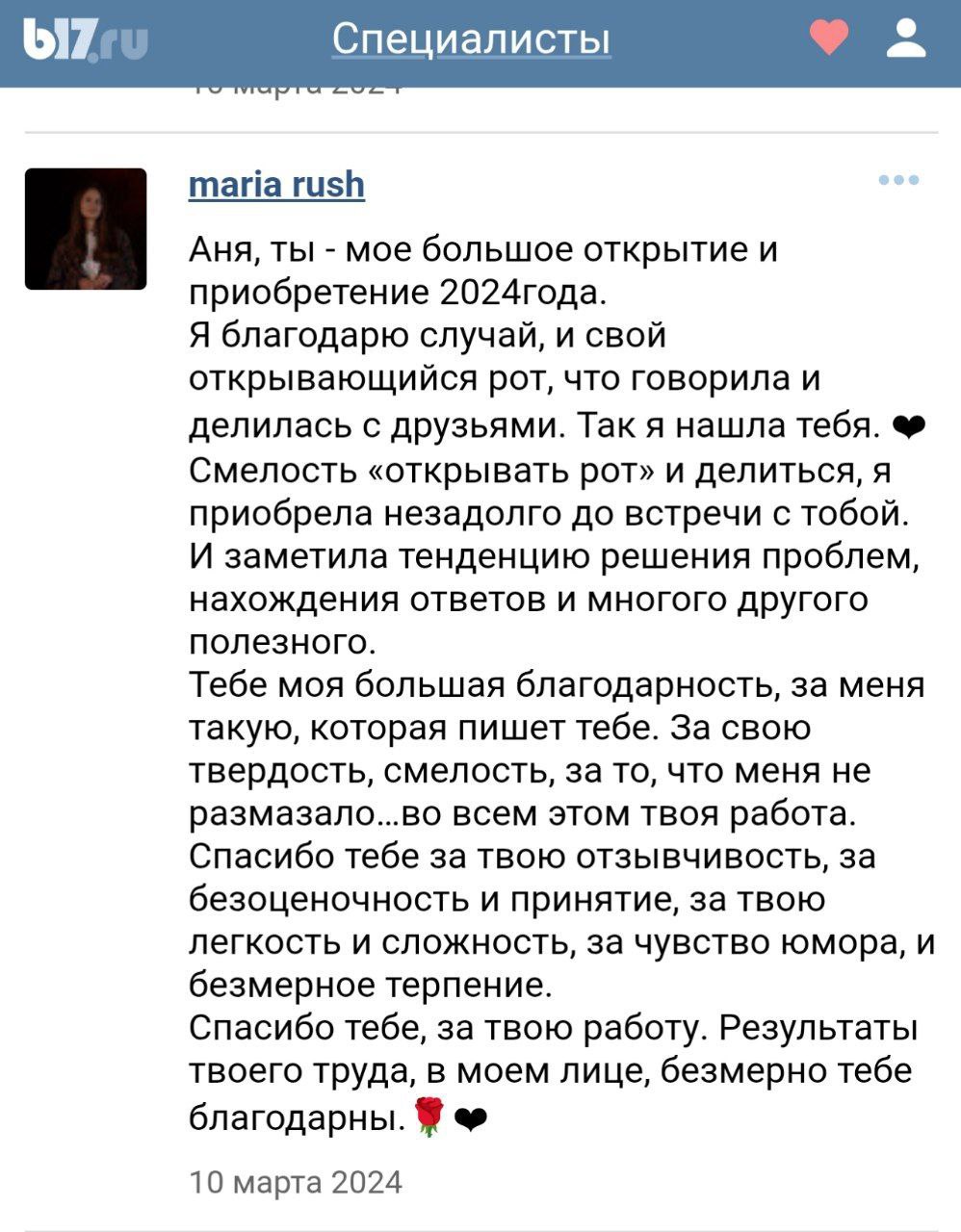Open the three-dot menu for maria rush's review

pyautogui.click(x=897, y=180)
